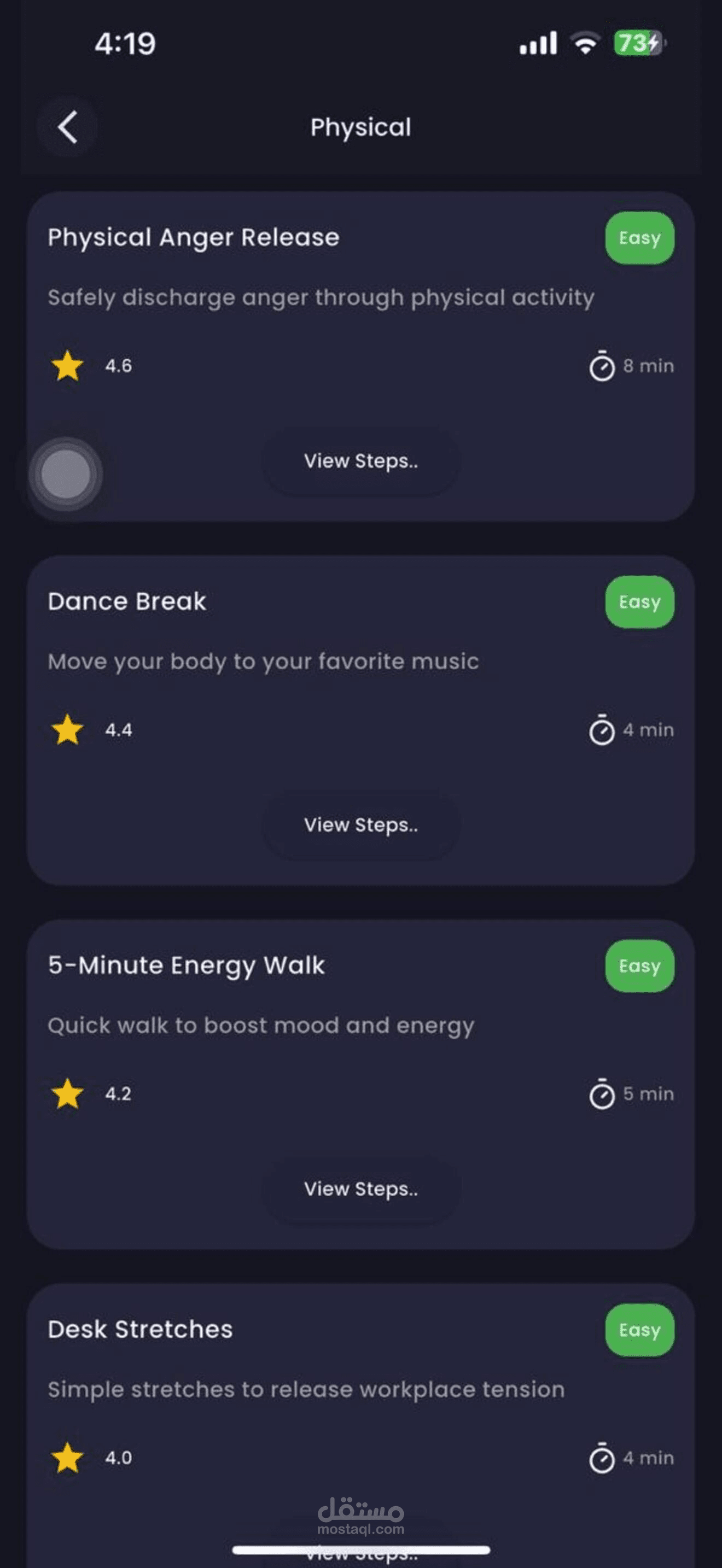
Task: View steps for 5-Minute Energy Walk
Action: point(361,1189)
